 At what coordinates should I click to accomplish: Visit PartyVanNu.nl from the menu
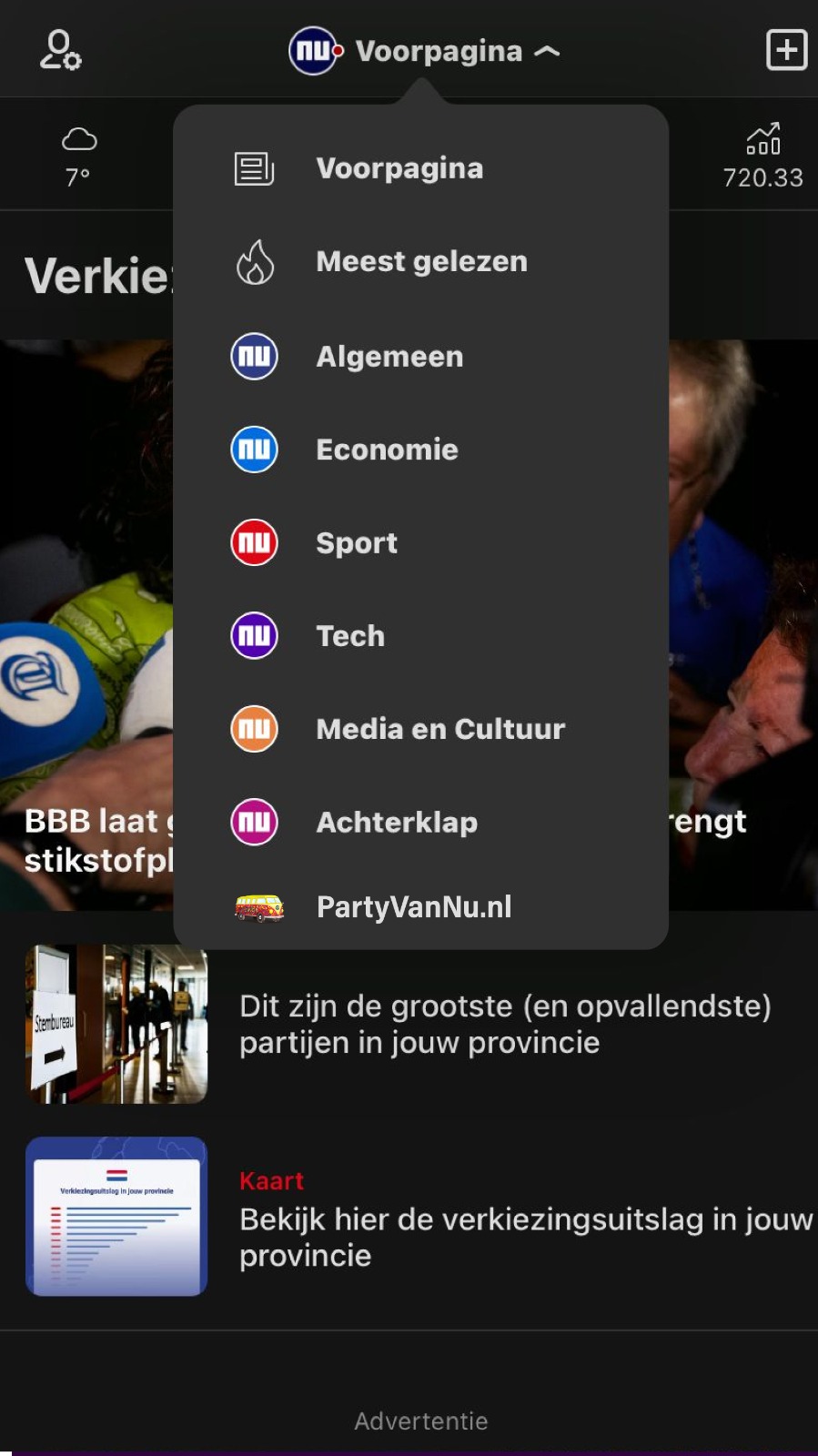point(413,907)
